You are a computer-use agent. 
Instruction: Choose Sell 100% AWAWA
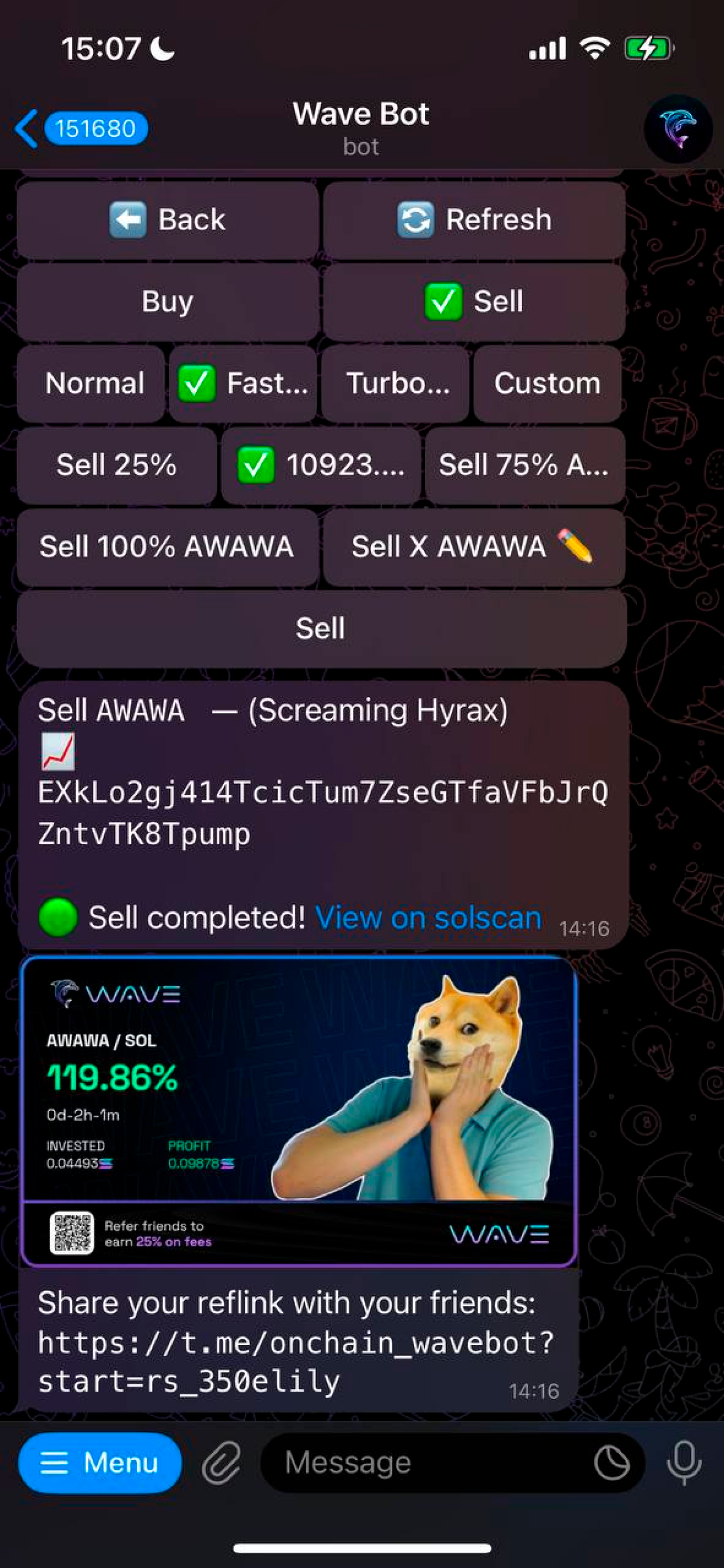click(x=168, y=546)
